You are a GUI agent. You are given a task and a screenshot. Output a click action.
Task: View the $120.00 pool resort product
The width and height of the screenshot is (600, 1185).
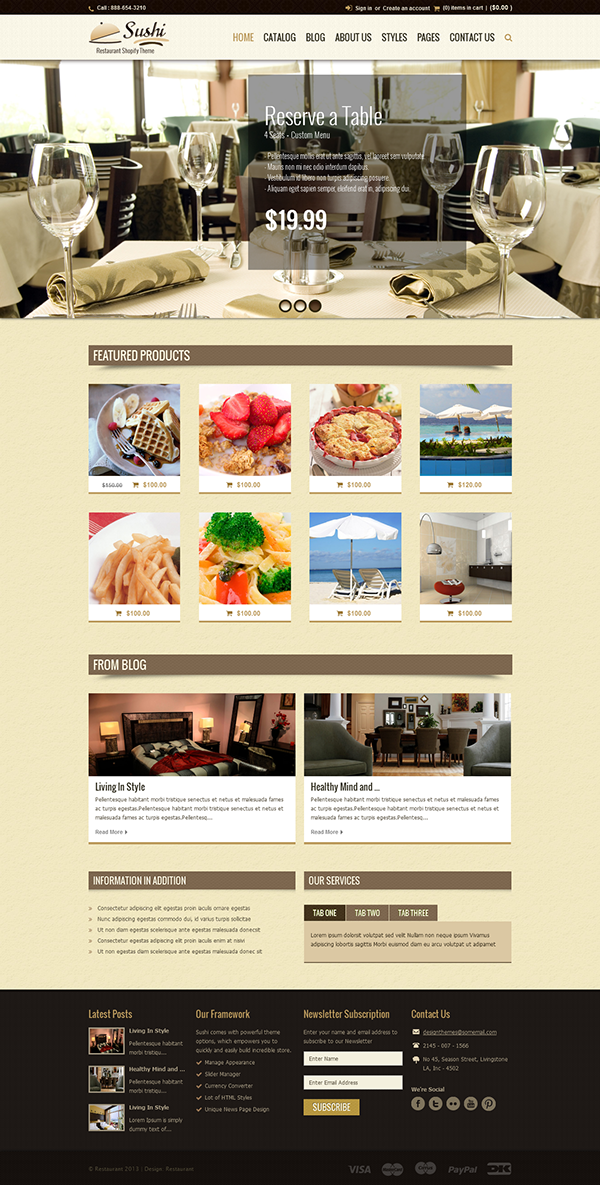[465, 438]
